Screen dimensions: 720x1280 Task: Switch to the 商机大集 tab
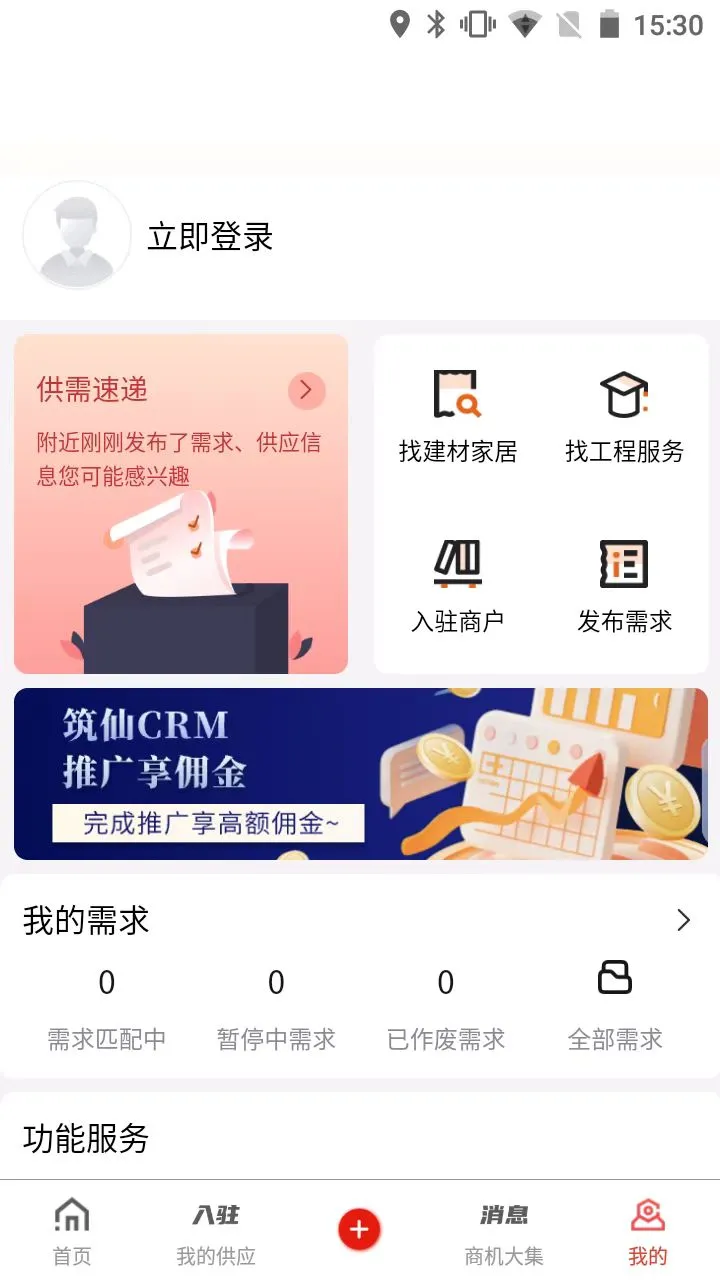point(504,1231)
